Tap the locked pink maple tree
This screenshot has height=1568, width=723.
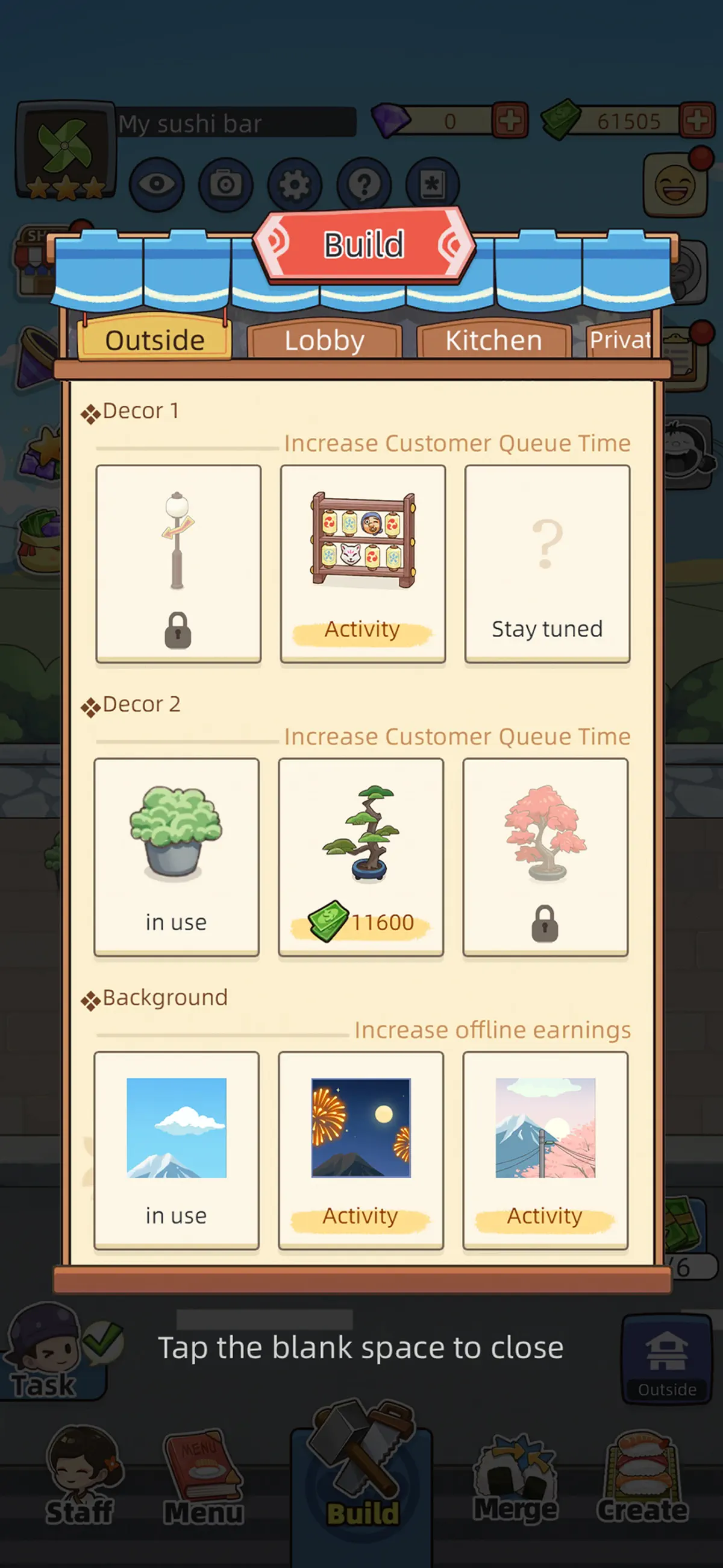(x=545, y=857)
